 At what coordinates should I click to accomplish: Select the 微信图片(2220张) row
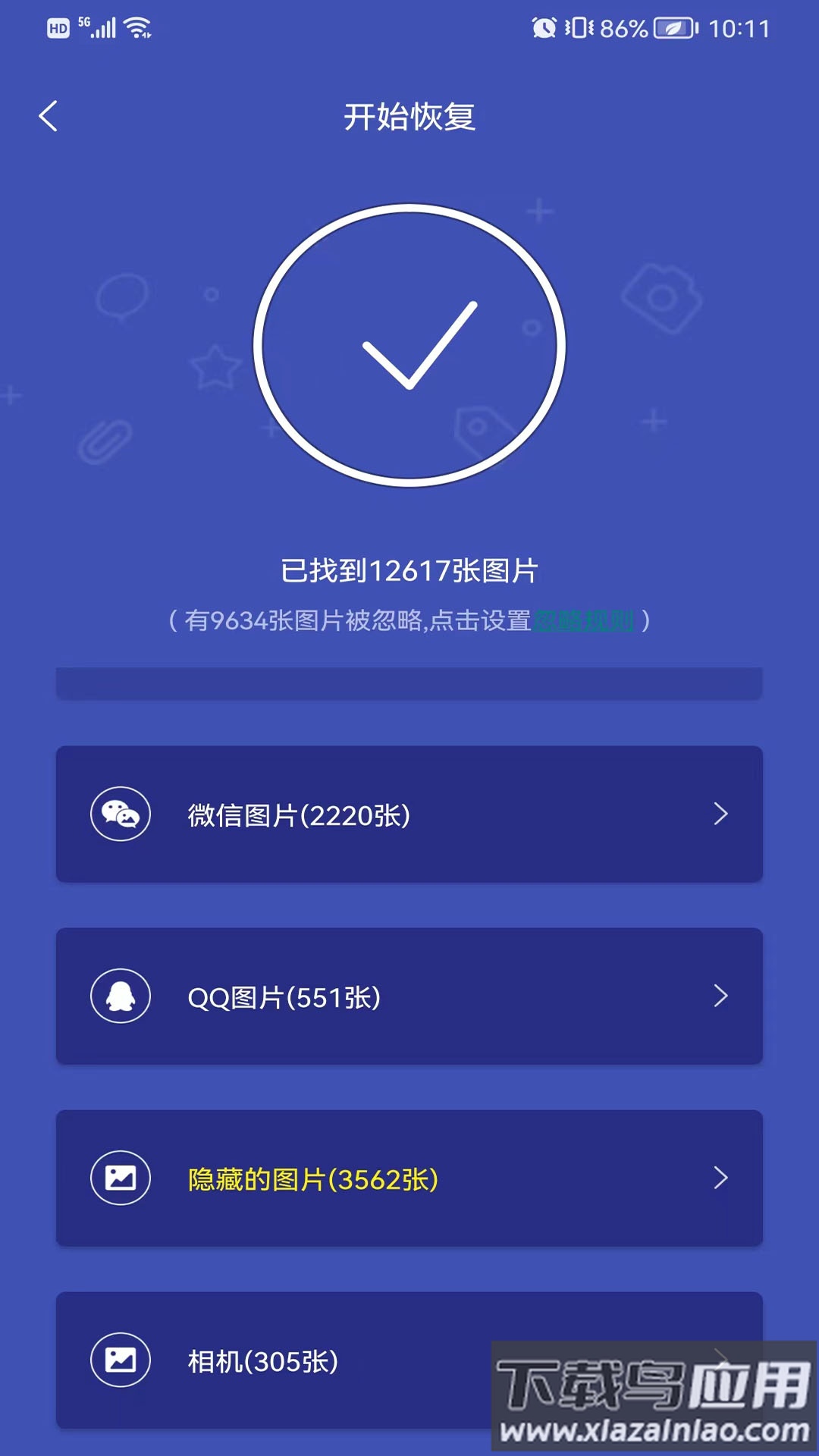(x=409, y=815)
